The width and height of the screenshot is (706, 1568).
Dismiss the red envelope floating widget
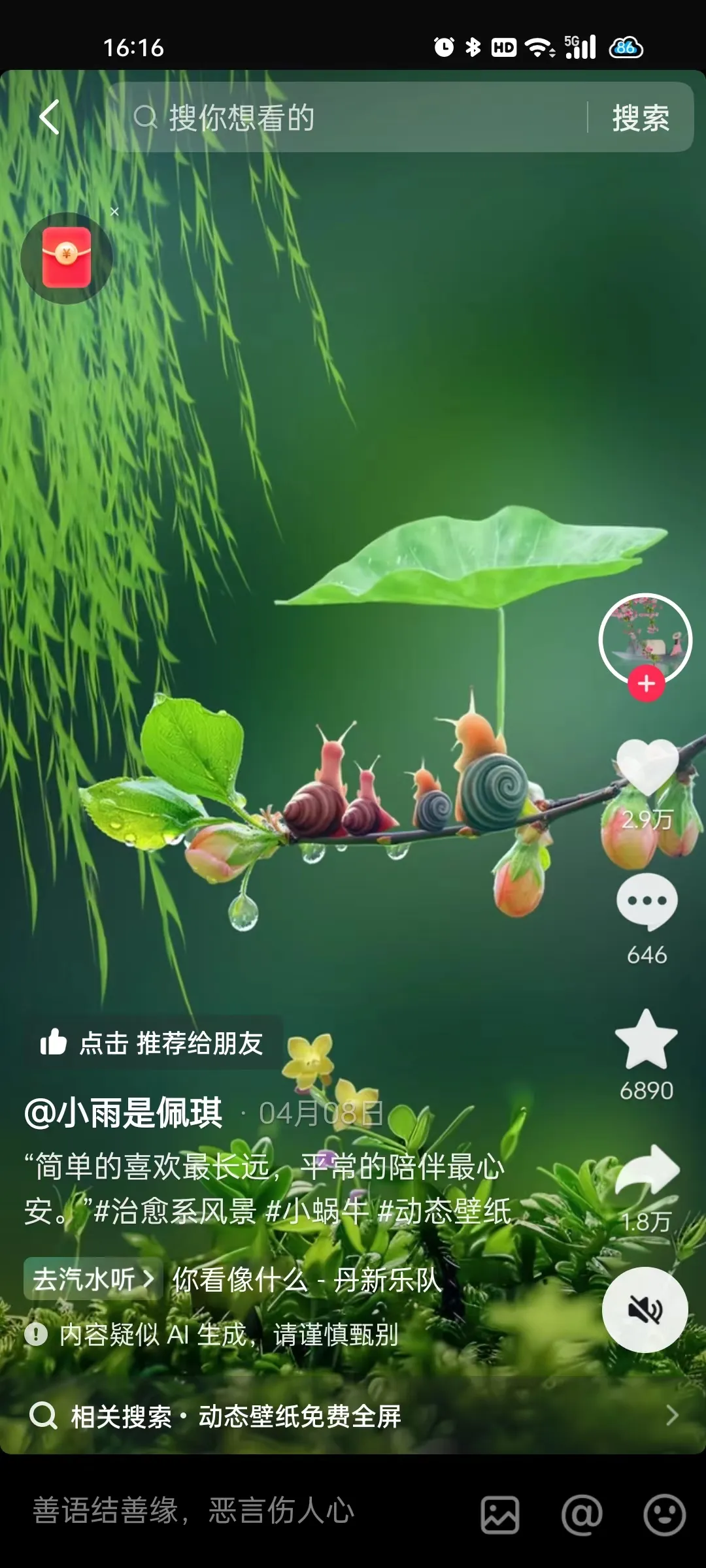114,212
